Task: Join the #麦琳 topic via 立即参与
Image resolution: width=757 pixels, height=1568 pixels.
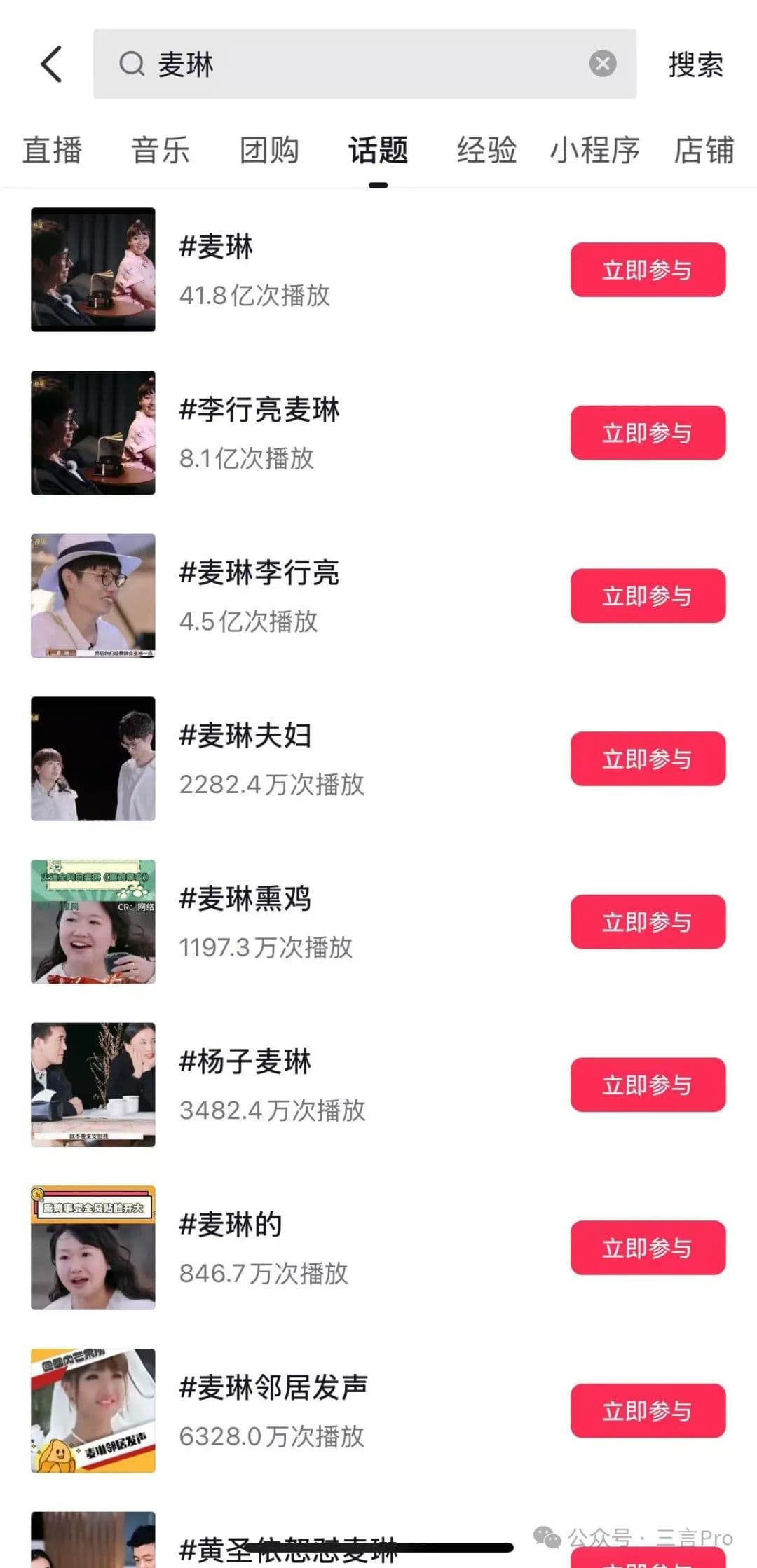Action: point(647,270)
